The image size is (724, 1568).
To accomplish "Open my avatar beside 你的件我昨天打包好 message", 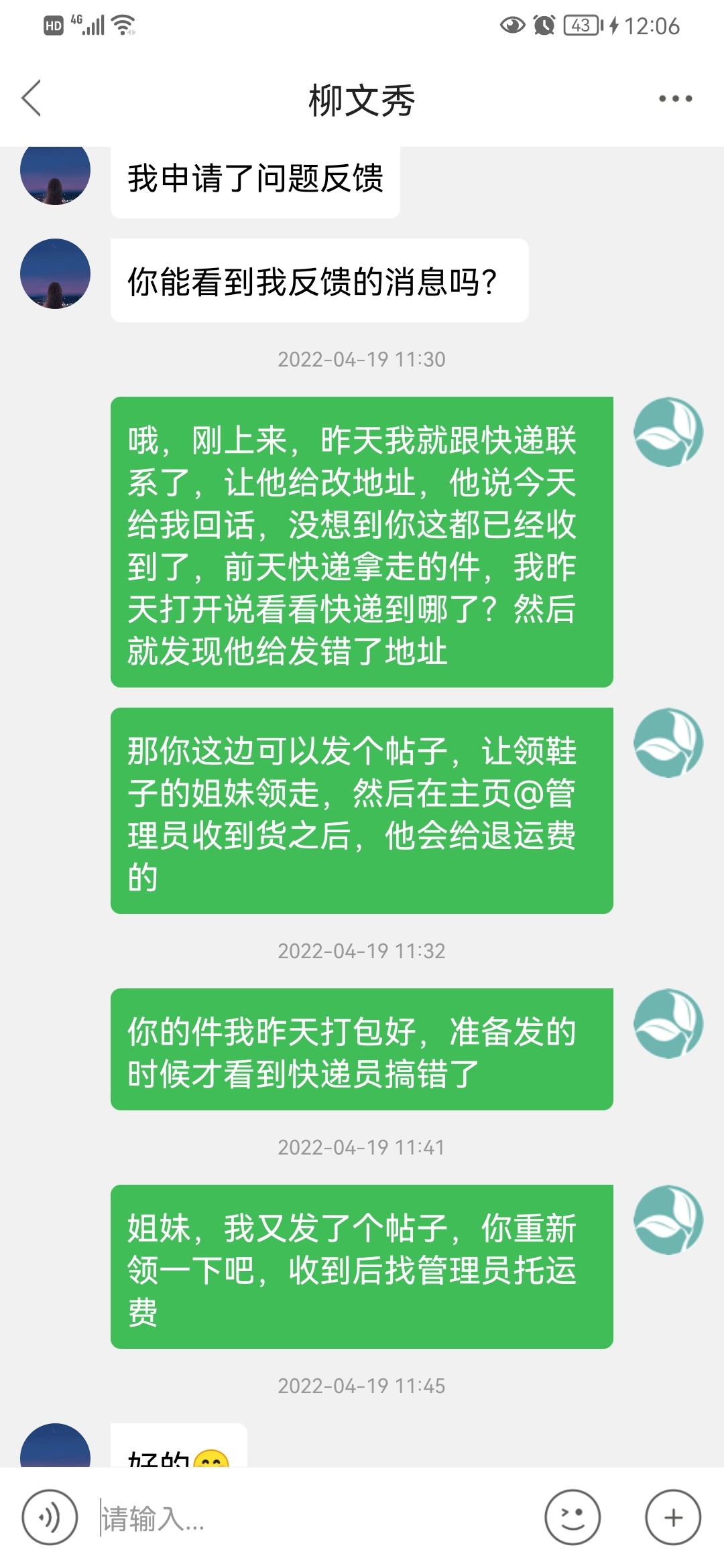I will 668,1023.
